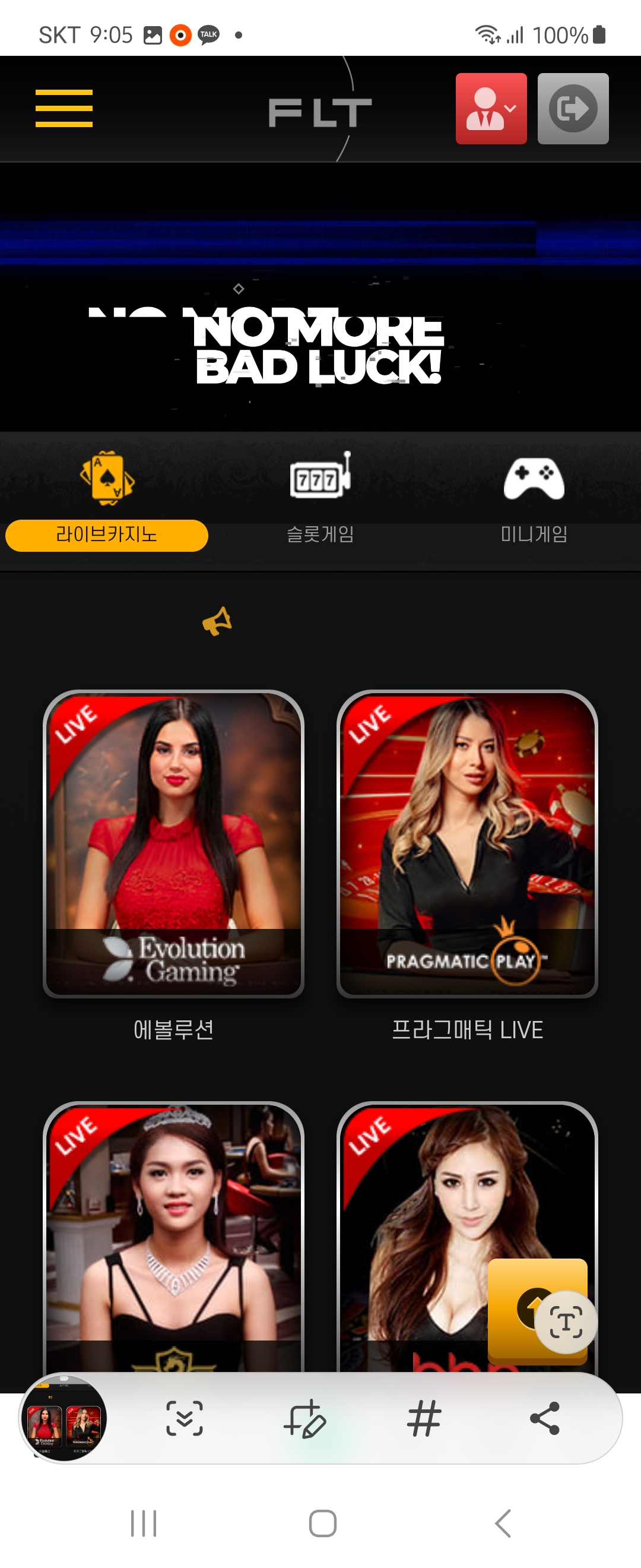This screenshot has width=641, height=1568.
Task: Switch to the 미니게임 tab
Action: pyautogui.click(x=534, y=535)
